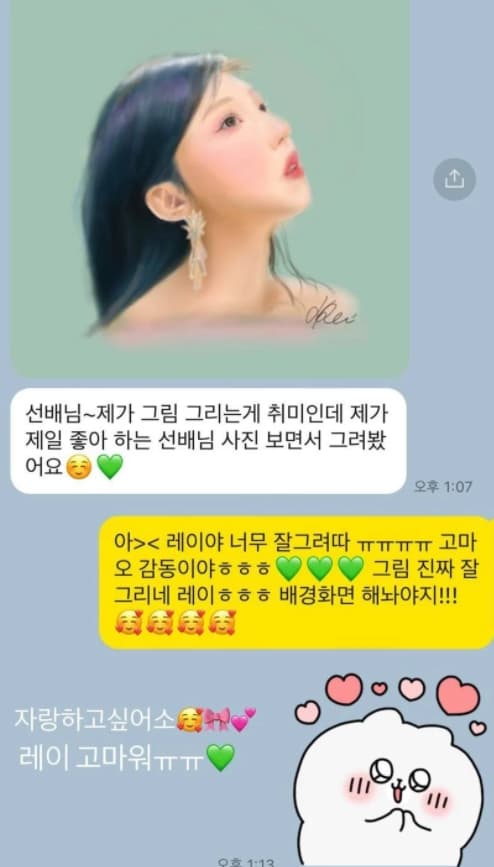The height and width of the screenshot is (867, 494).
Task: Share the portrait drawing image
Action: pos(454,179)
